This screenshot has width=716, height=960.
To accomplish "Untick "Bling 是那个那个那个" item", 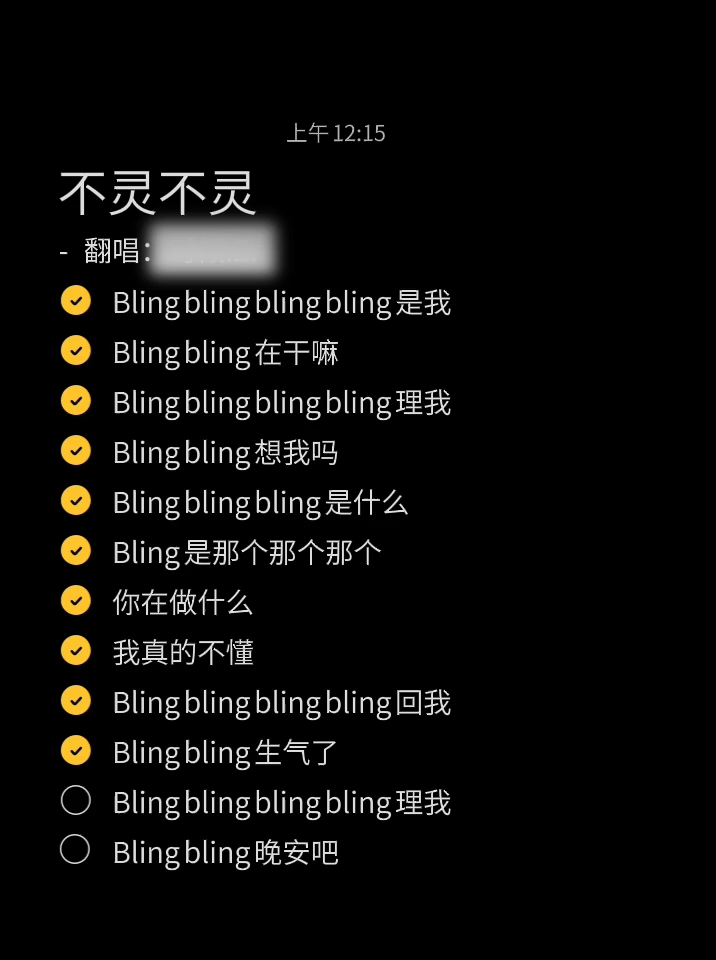I will pos(76,551).
